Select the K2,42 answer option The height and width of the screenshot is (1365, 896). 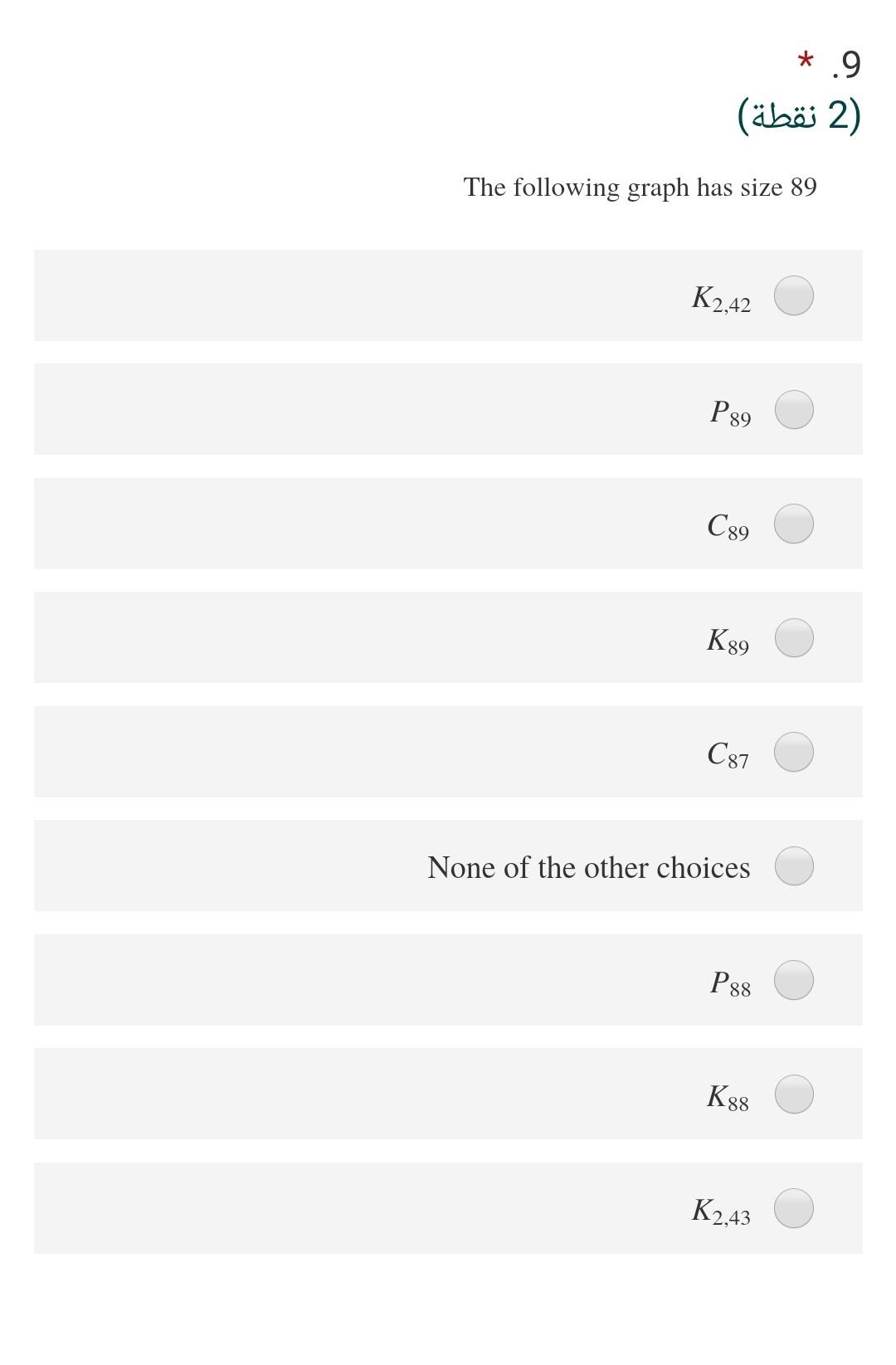794,295
